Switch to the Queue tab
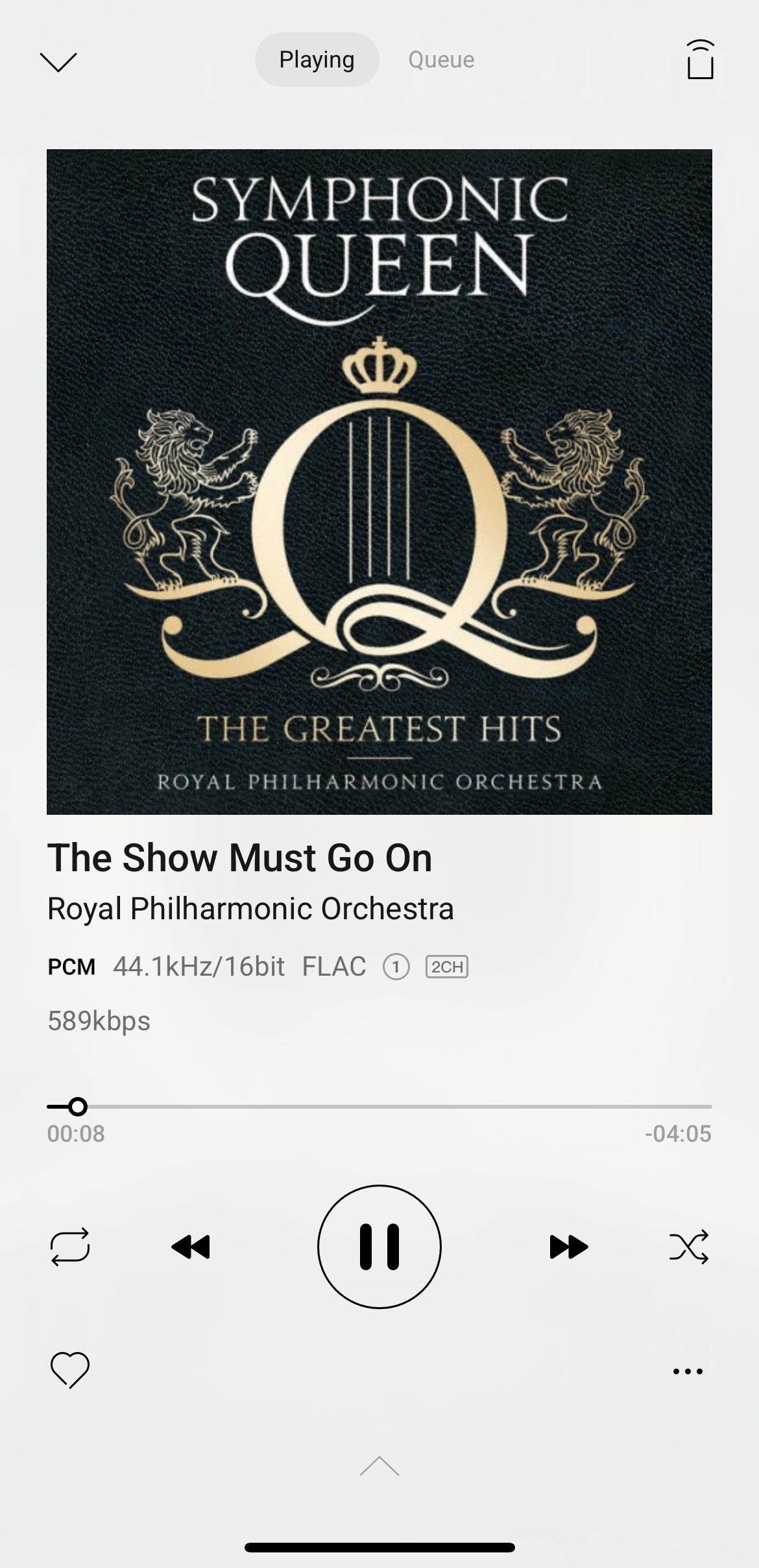 [441, 60]
